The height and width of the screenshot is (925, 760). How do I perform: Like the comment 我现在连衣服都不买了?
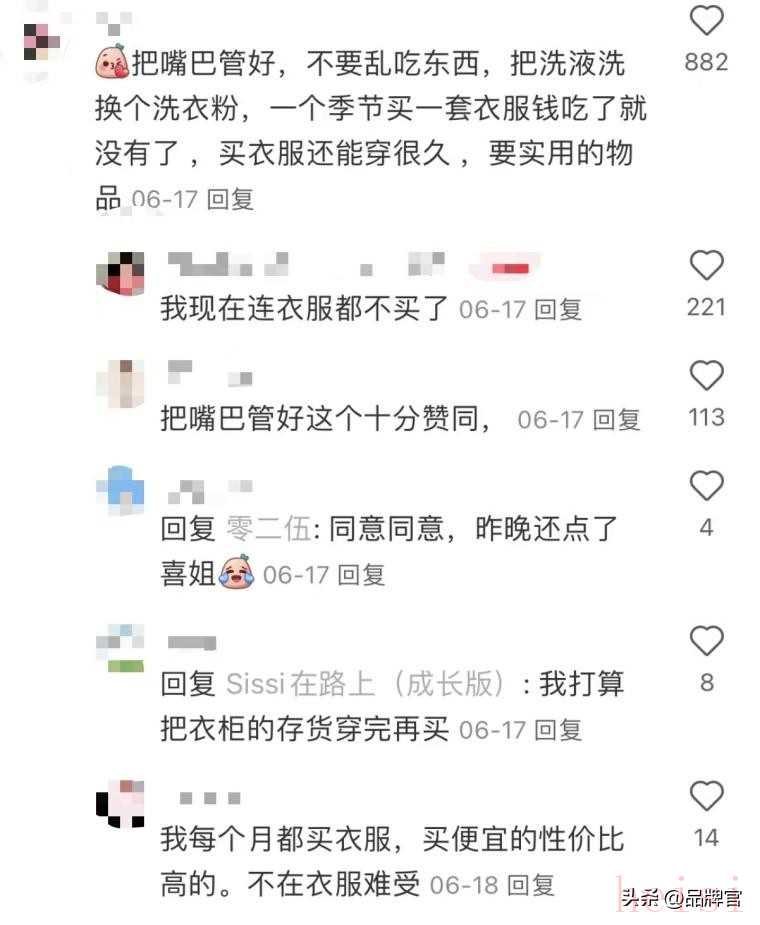tap(706, 266)
